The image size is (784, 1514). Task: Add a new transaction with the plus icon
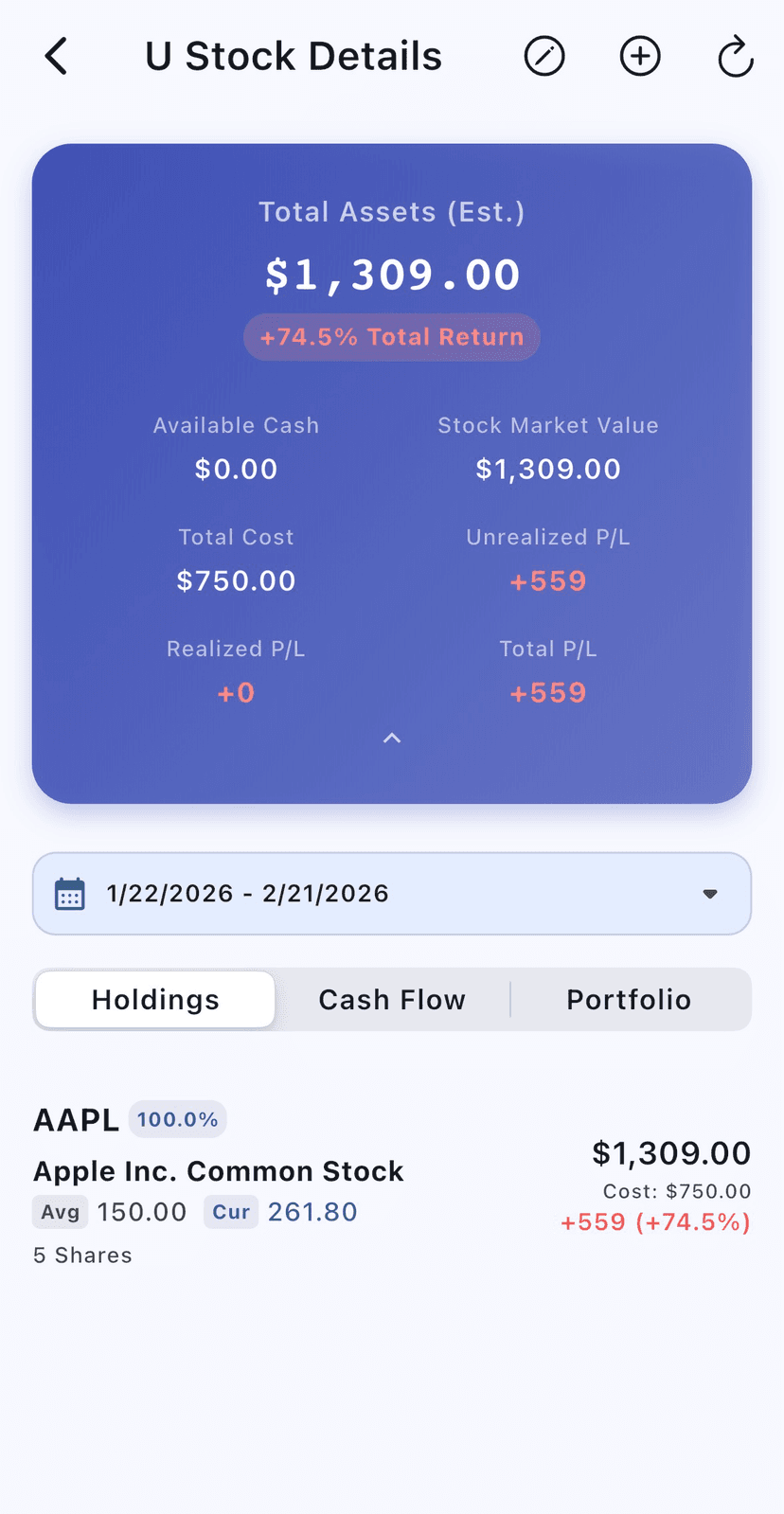click(x=640, y=56)
